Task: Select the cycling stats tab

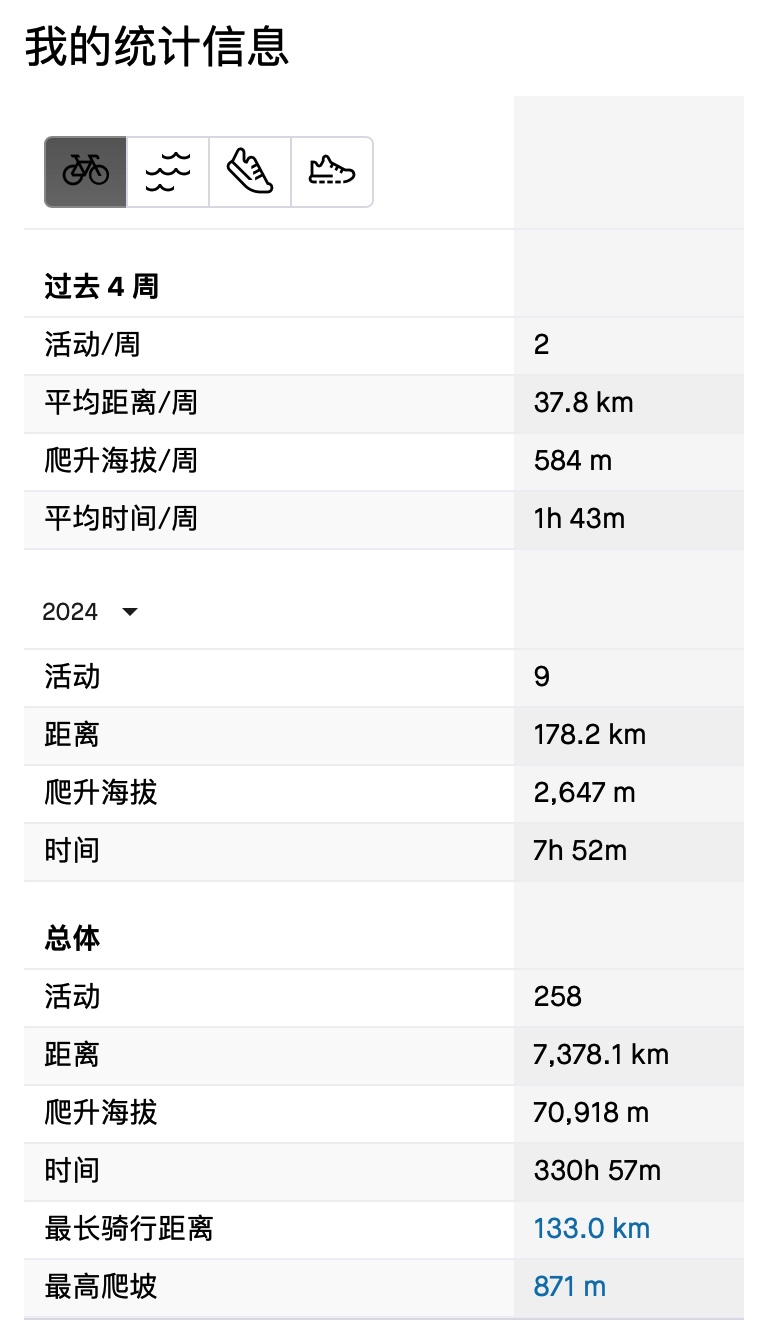Action: click(x=85, y=172)
